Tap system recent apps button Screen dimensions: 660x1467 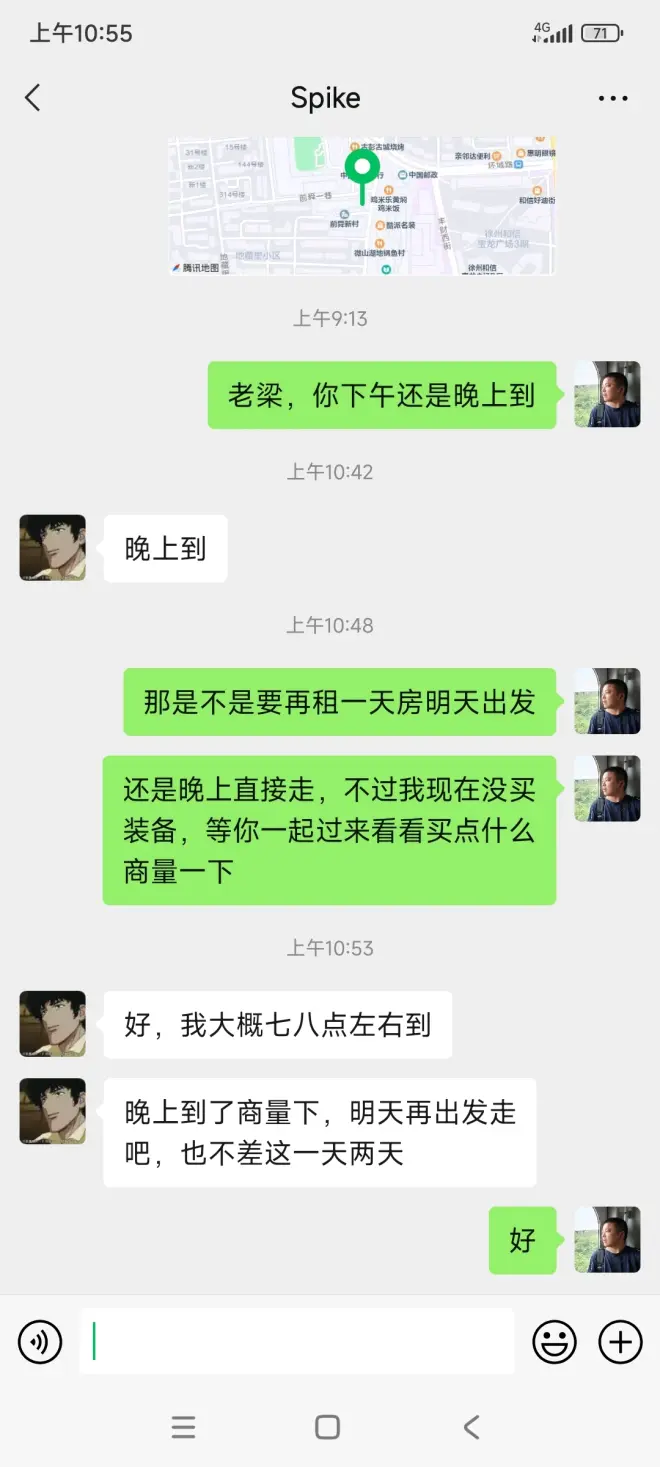click(183, 1427)
